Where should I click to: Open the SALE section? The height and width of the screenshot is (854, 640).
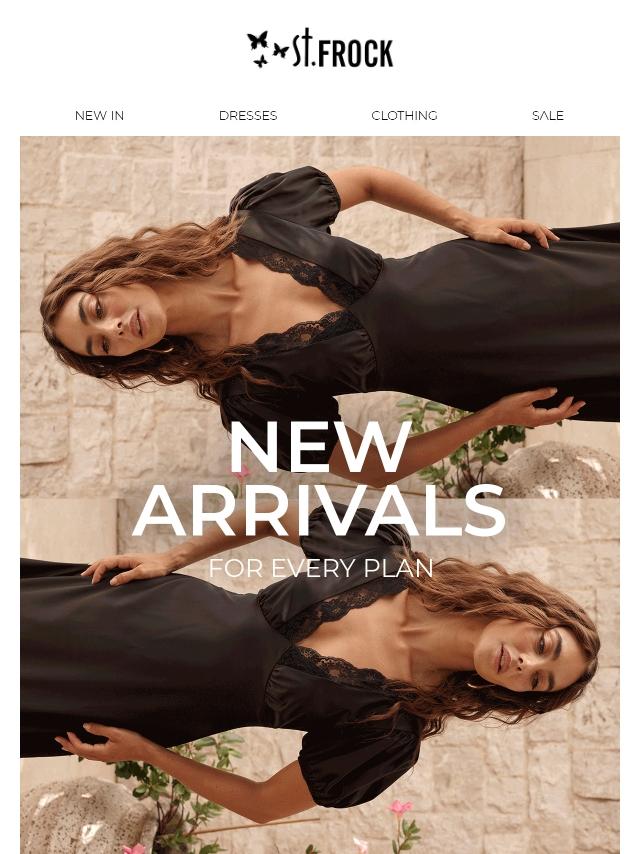547,116
